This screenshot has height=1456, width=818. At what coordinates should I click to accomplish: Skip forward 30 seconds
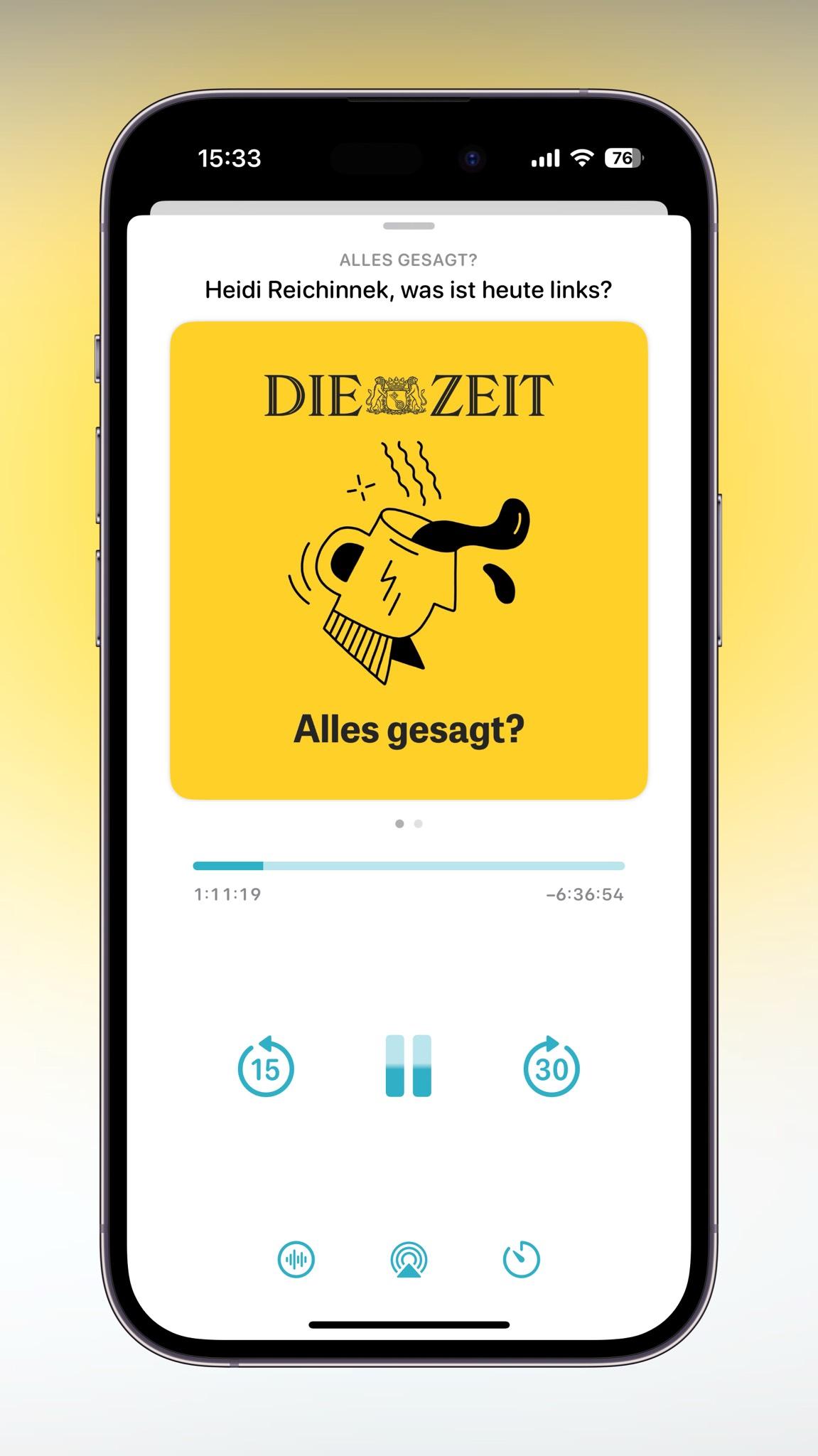coord(551,1067)
